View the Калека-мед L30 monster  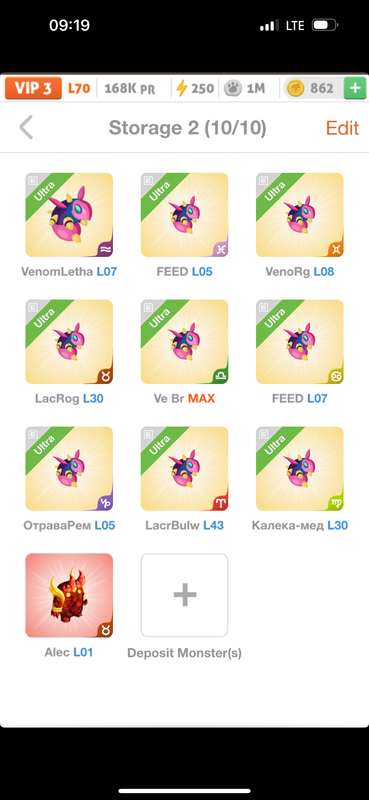pos(300,469)
